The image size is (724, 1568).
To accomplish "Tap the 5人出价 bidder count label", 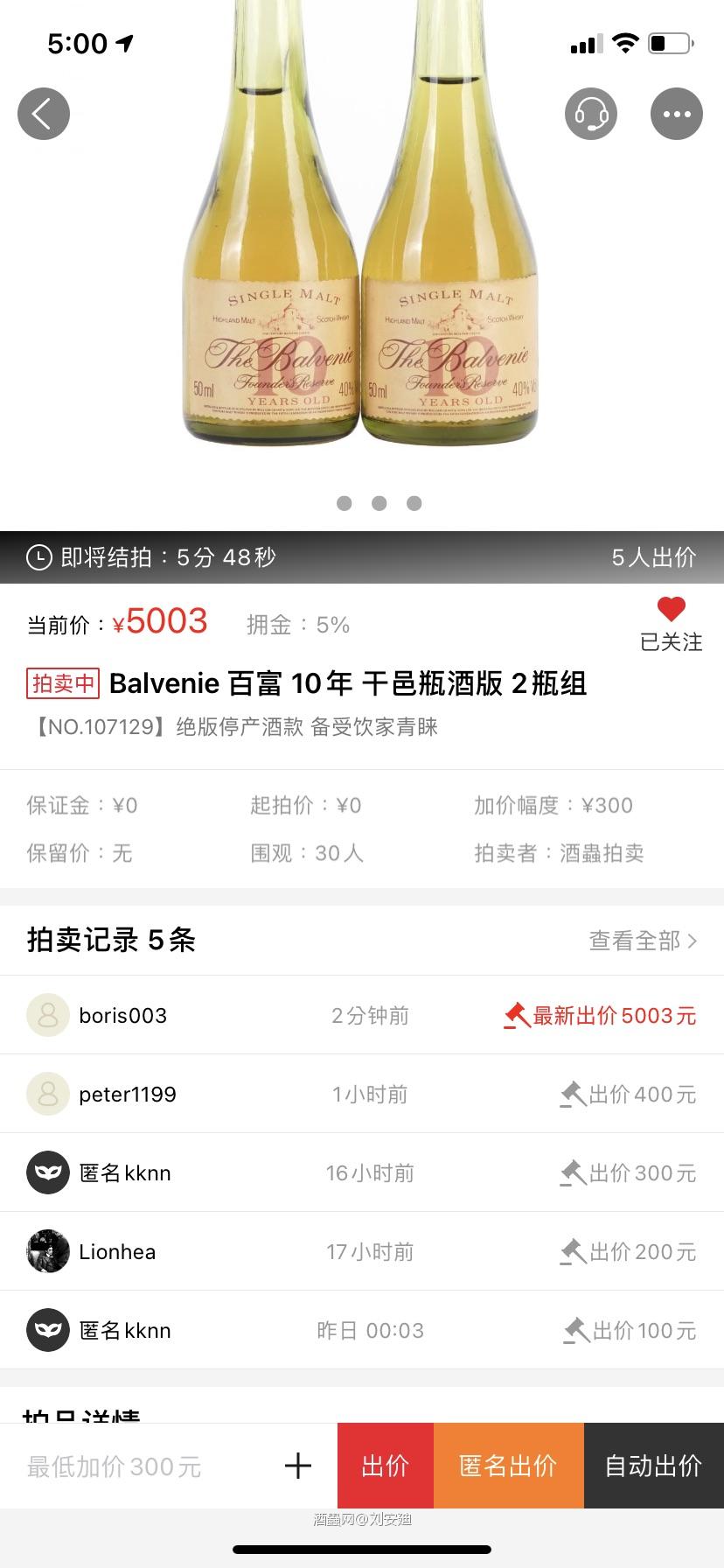I will [653, 557].
